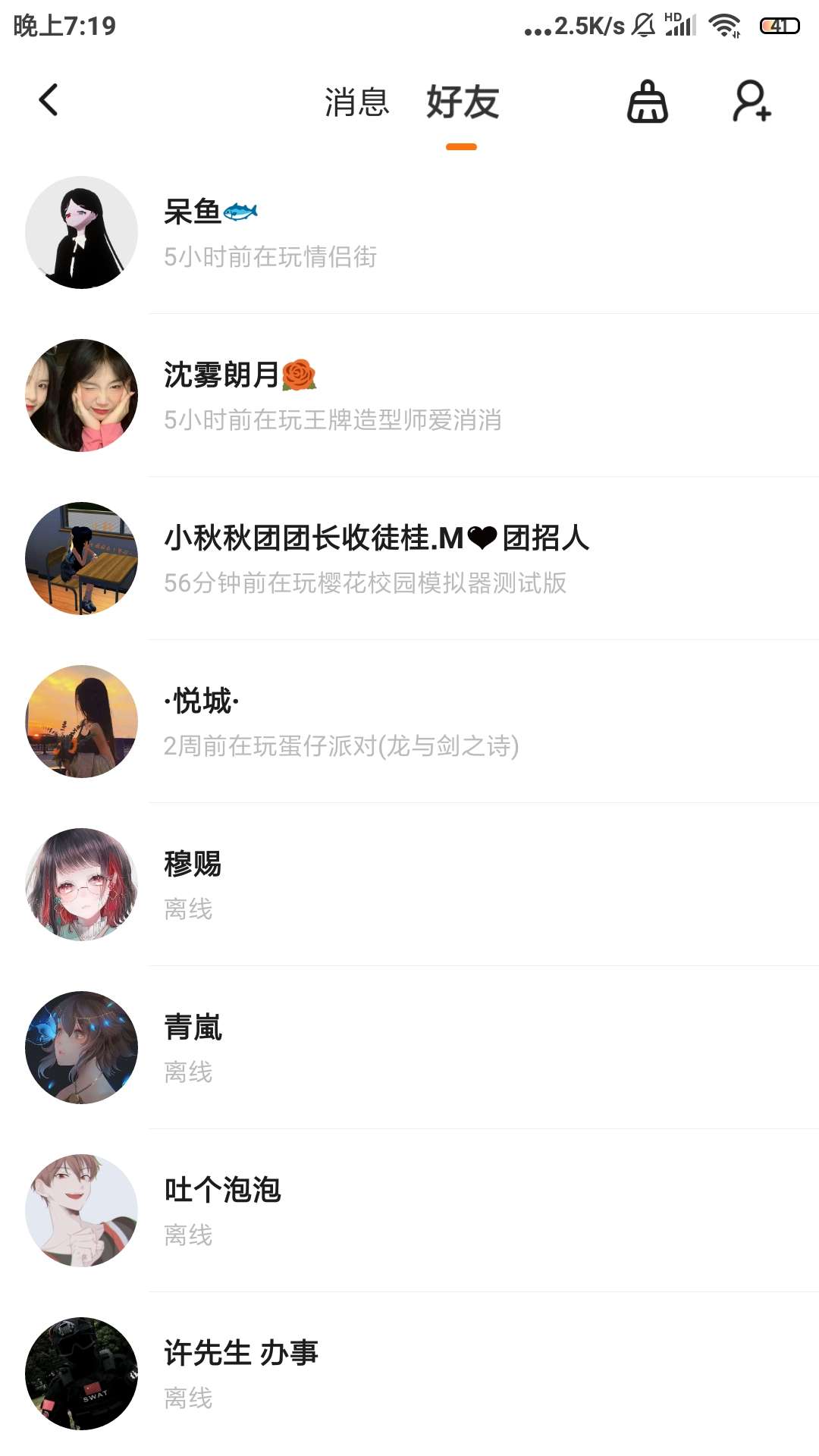
Task: Select the 好友 tab
Action: point(462,102)
